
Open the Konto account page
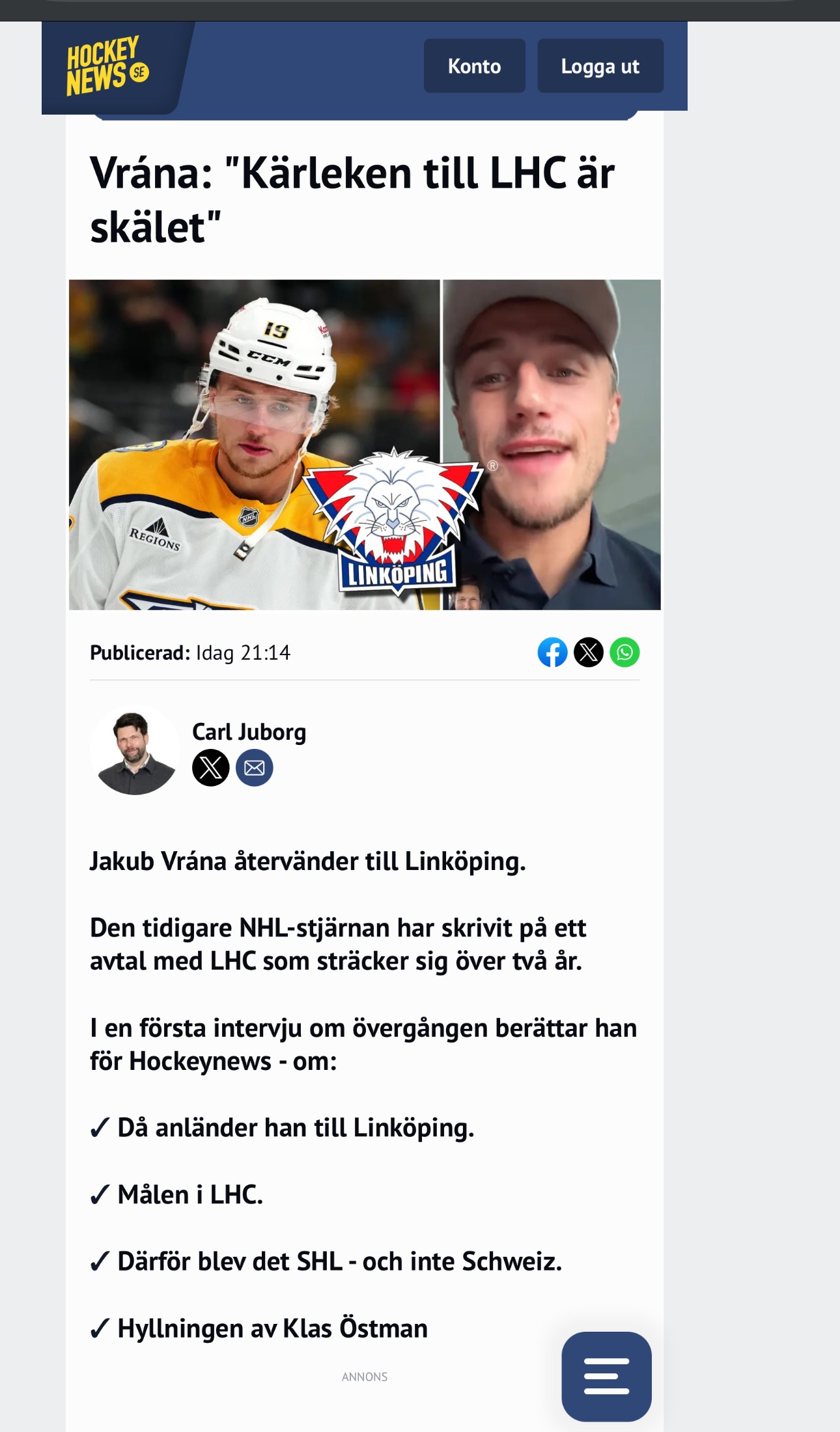[x=474, y=66]
